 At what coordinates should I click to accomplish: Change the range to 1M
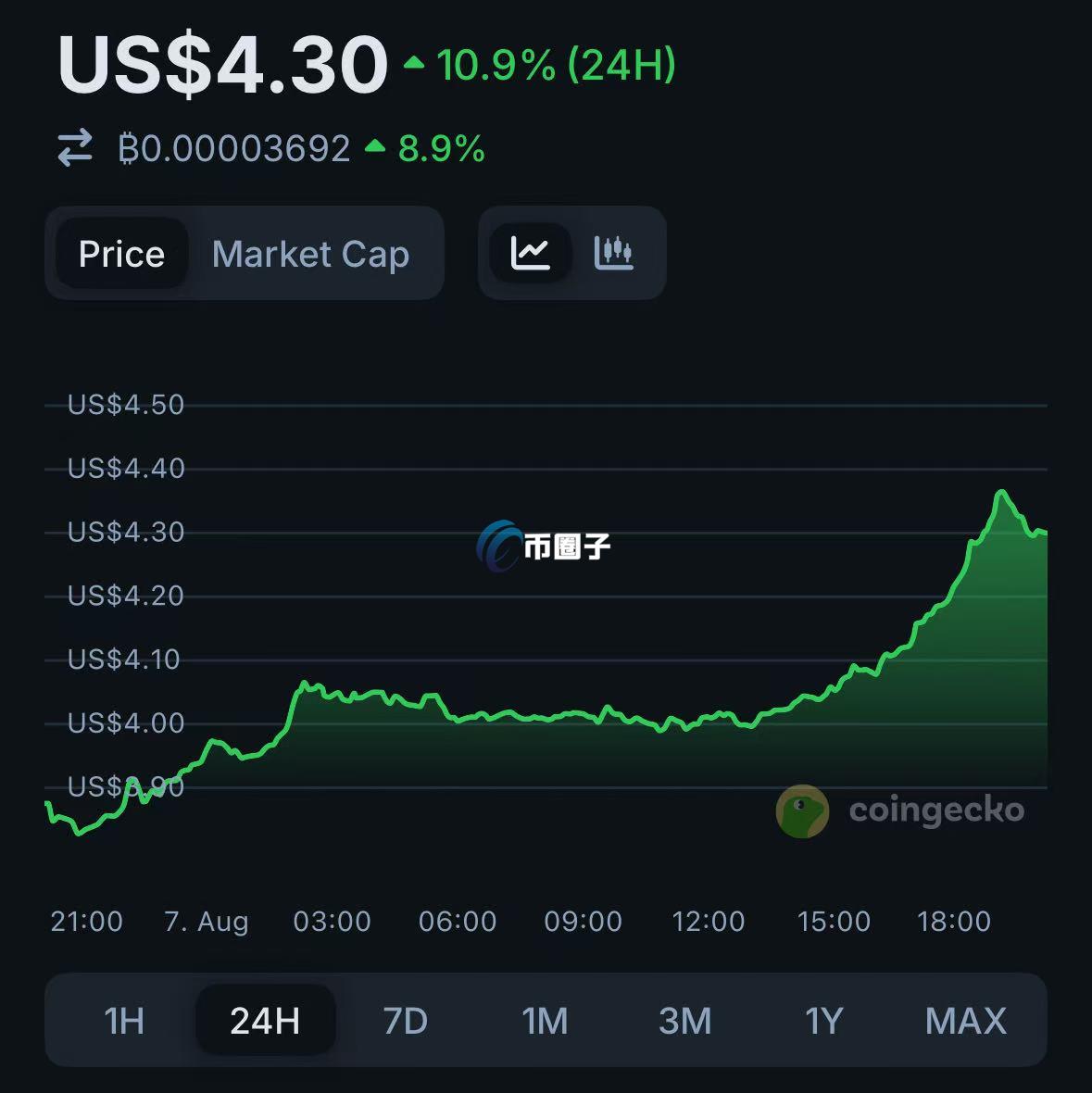tap(545, 1021)
